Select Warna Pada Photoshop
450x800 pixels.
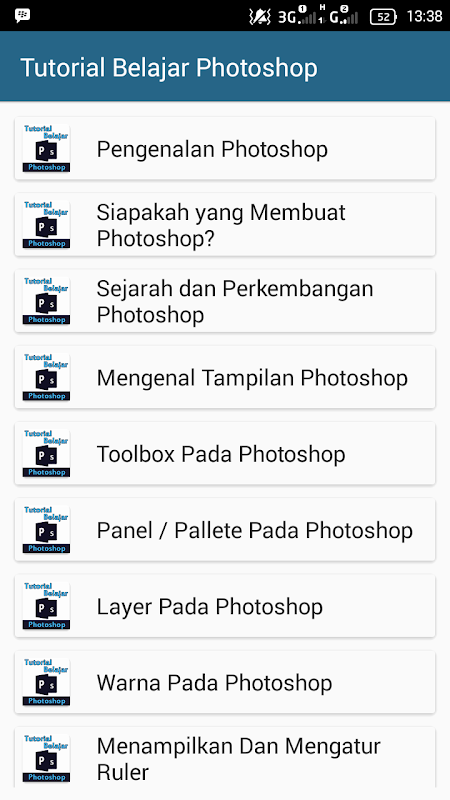coord(224,682)
